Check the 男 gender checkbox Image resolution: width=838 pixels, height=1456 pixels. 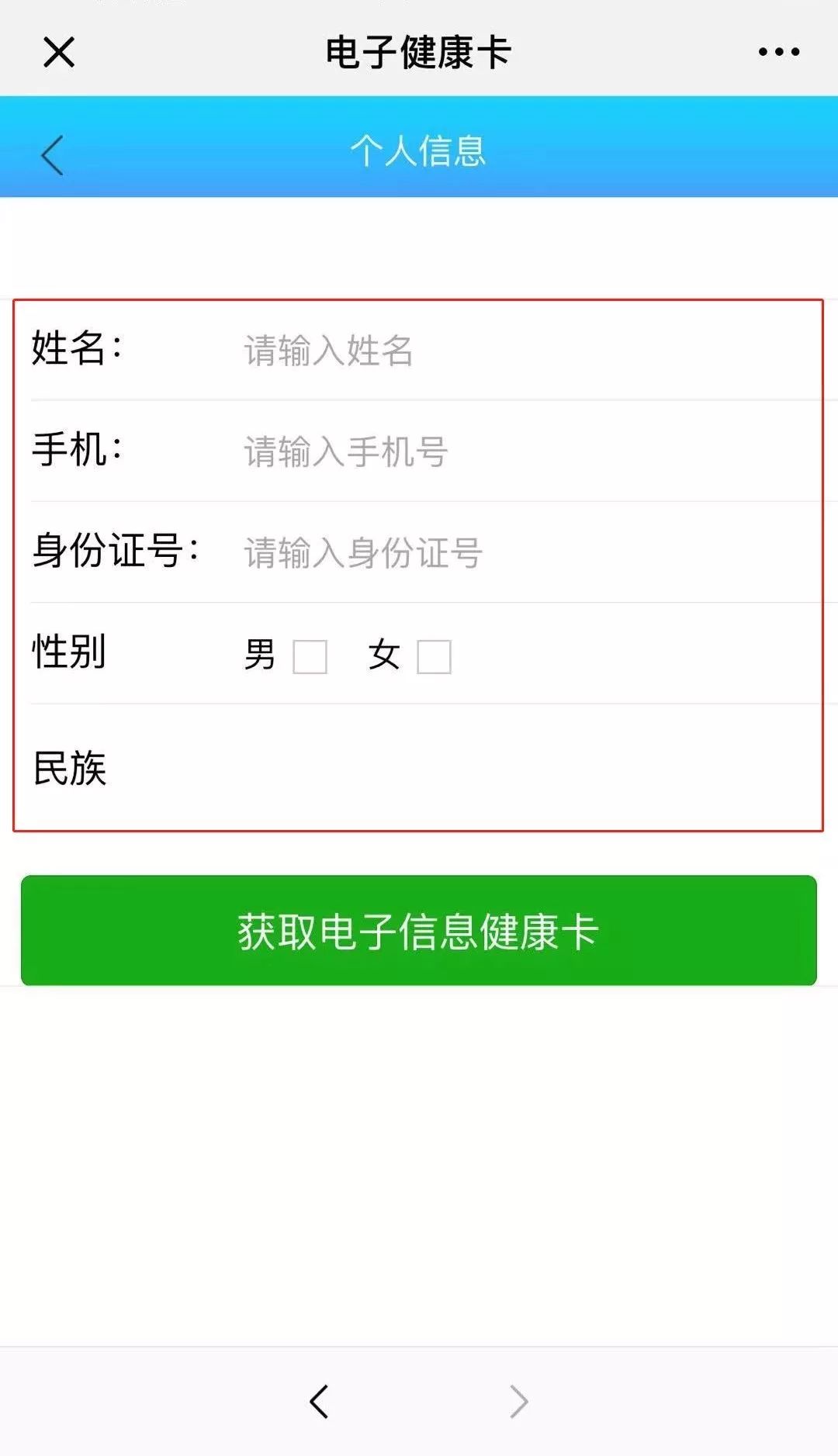[x=310, y=656]
